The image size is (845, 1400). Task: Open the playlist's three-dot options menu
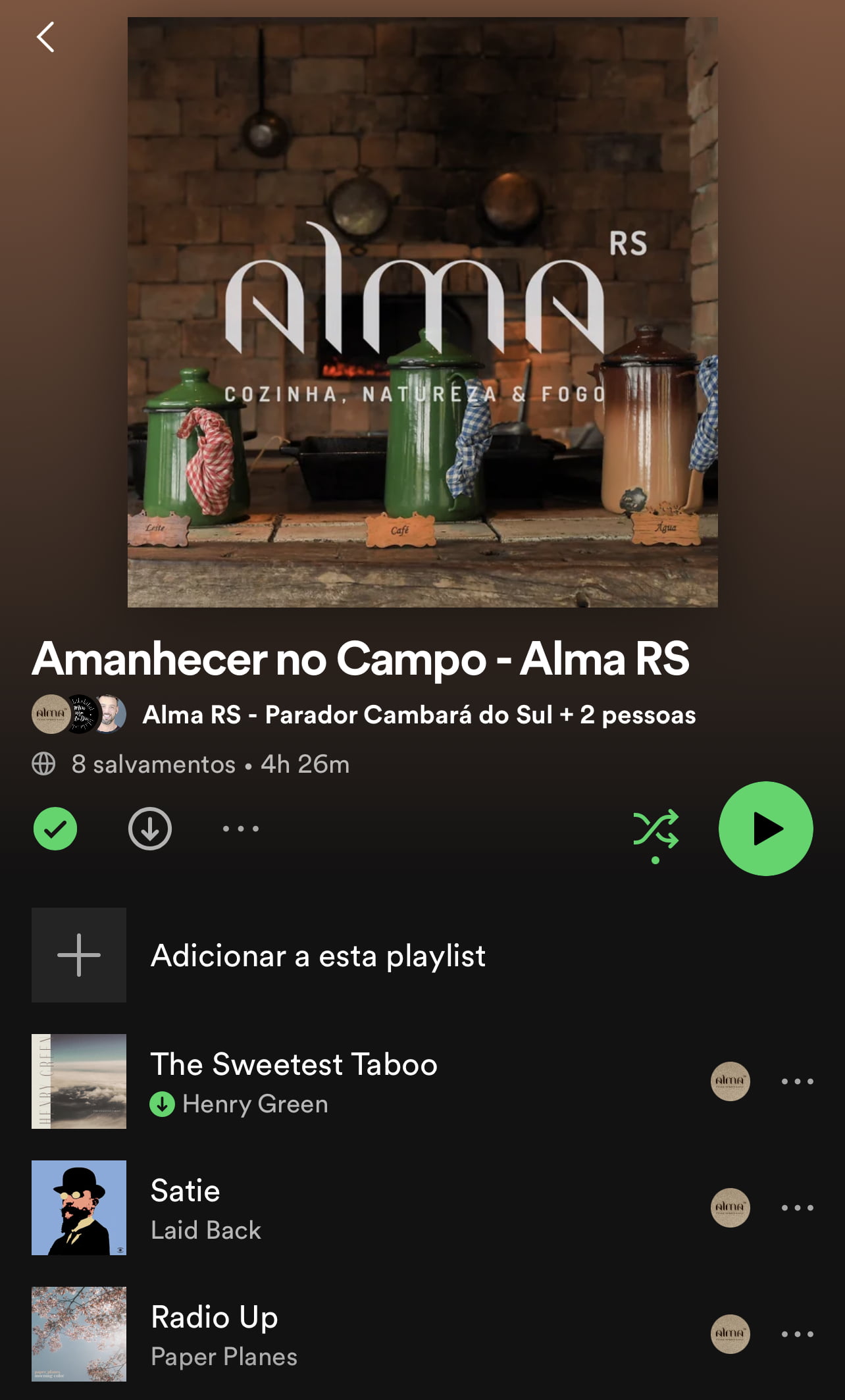click(241, 829)
